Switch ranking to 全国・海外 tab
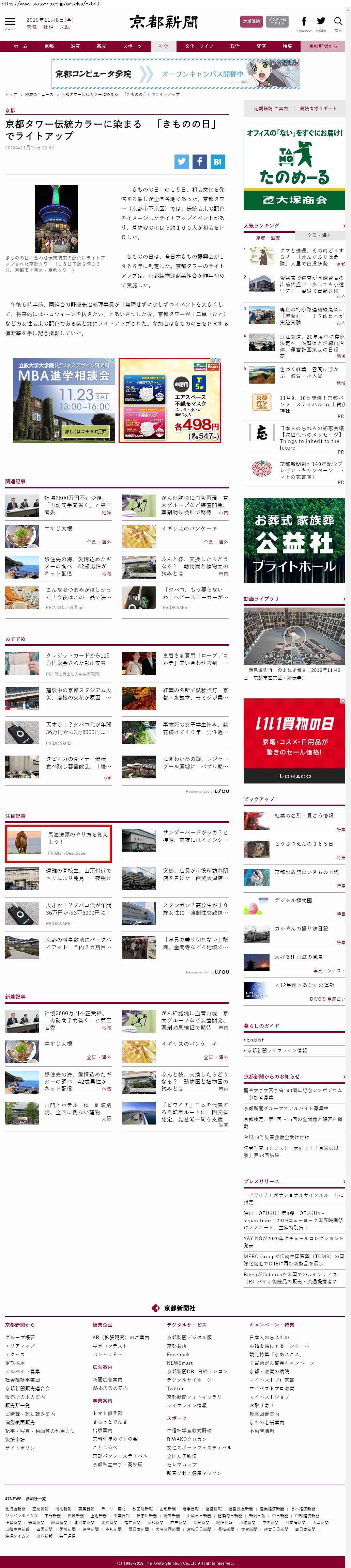Screen dimensions: 351x1568 pos(319,235)
